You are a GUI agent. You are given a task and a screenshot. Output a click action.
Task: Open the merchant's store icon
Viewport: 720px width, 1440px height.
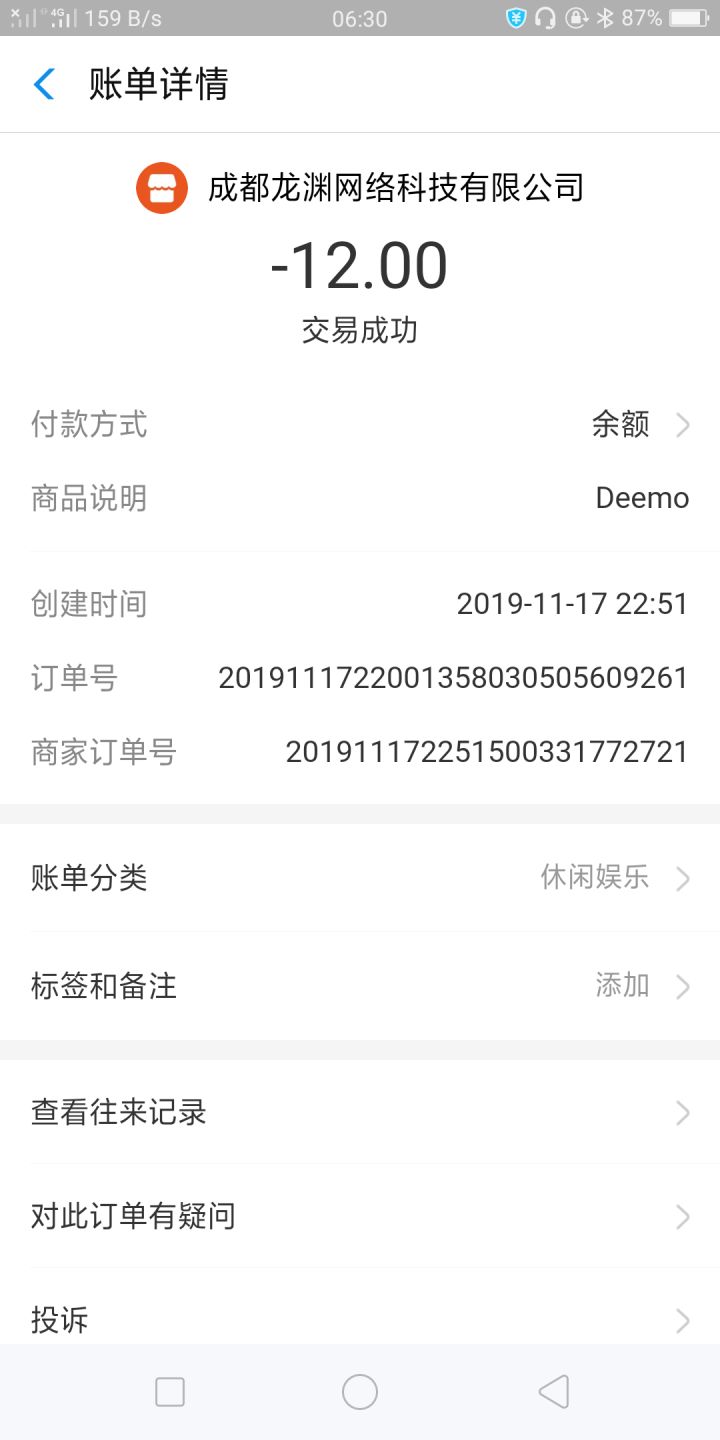pos(161,187)
